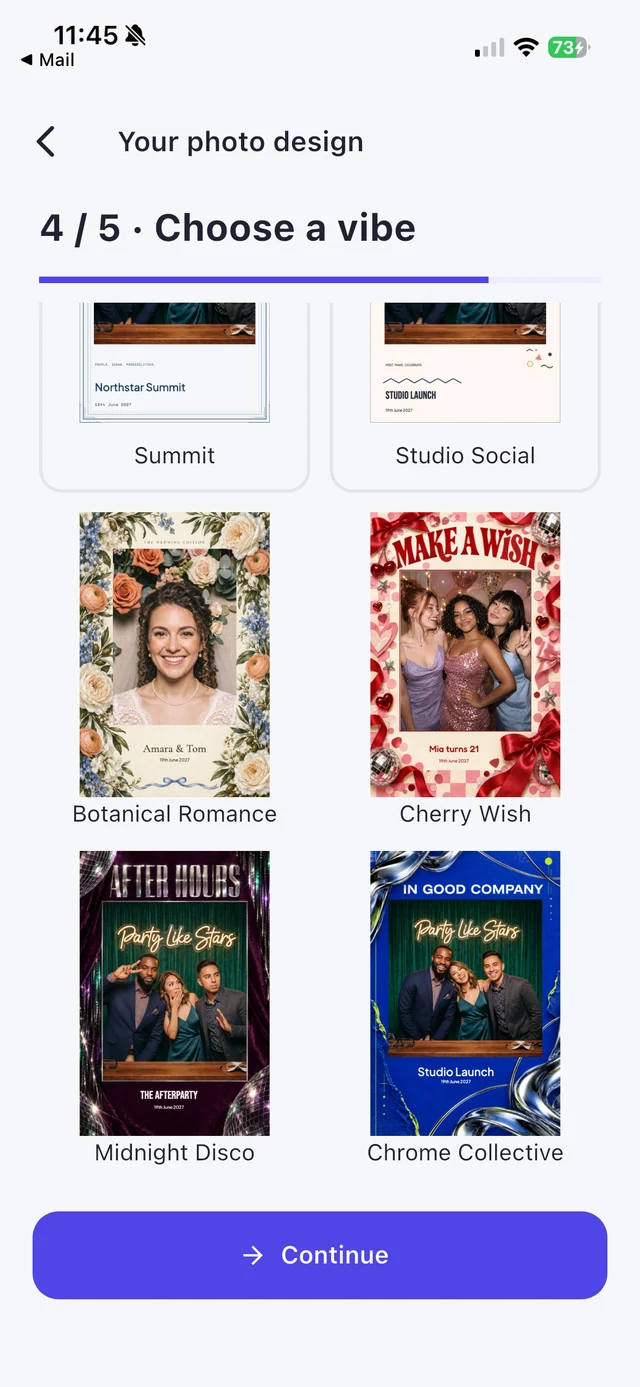The image size is (640, 1387).
Task: Tap the Continue button
Action: pos(320,1255)
